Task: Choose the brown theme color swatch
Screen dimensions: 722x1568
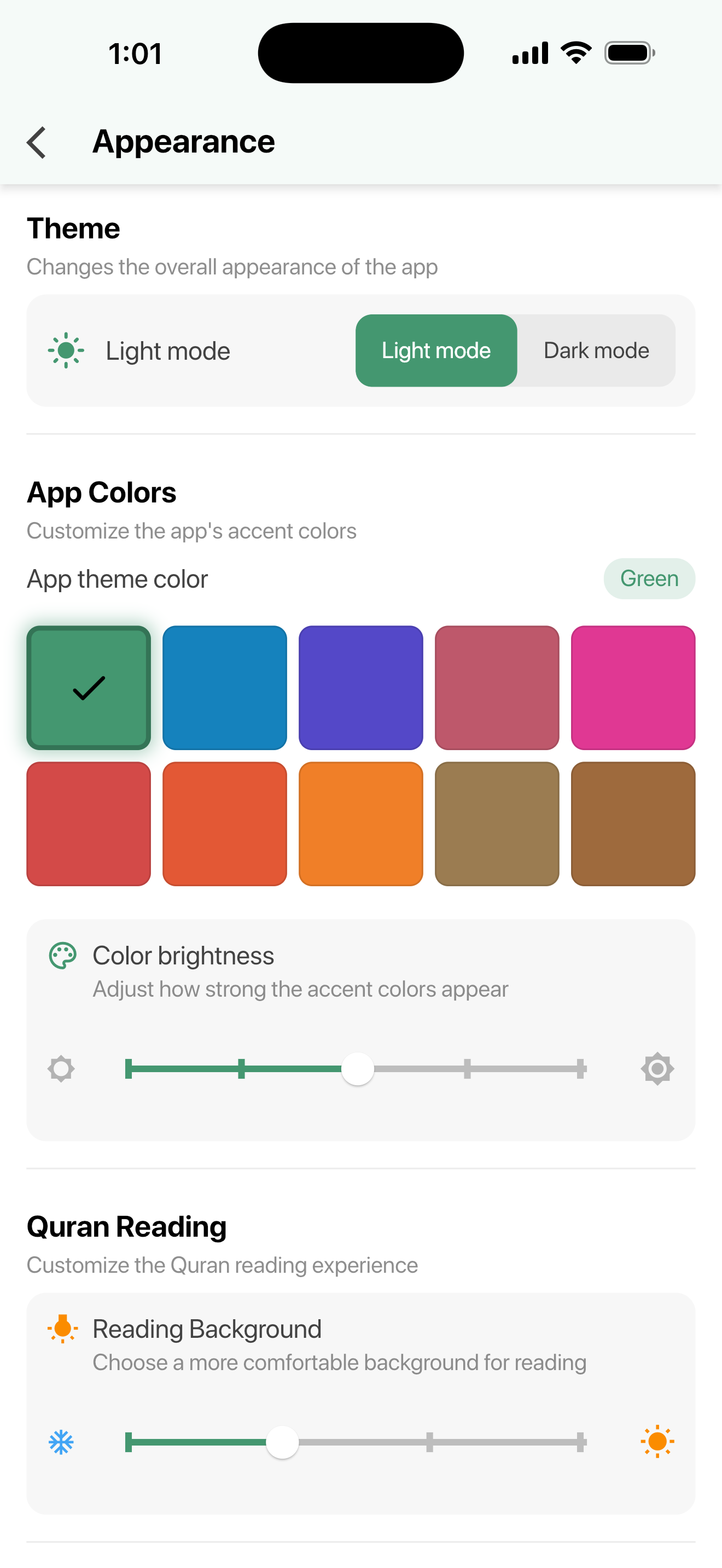Action: 633,823
